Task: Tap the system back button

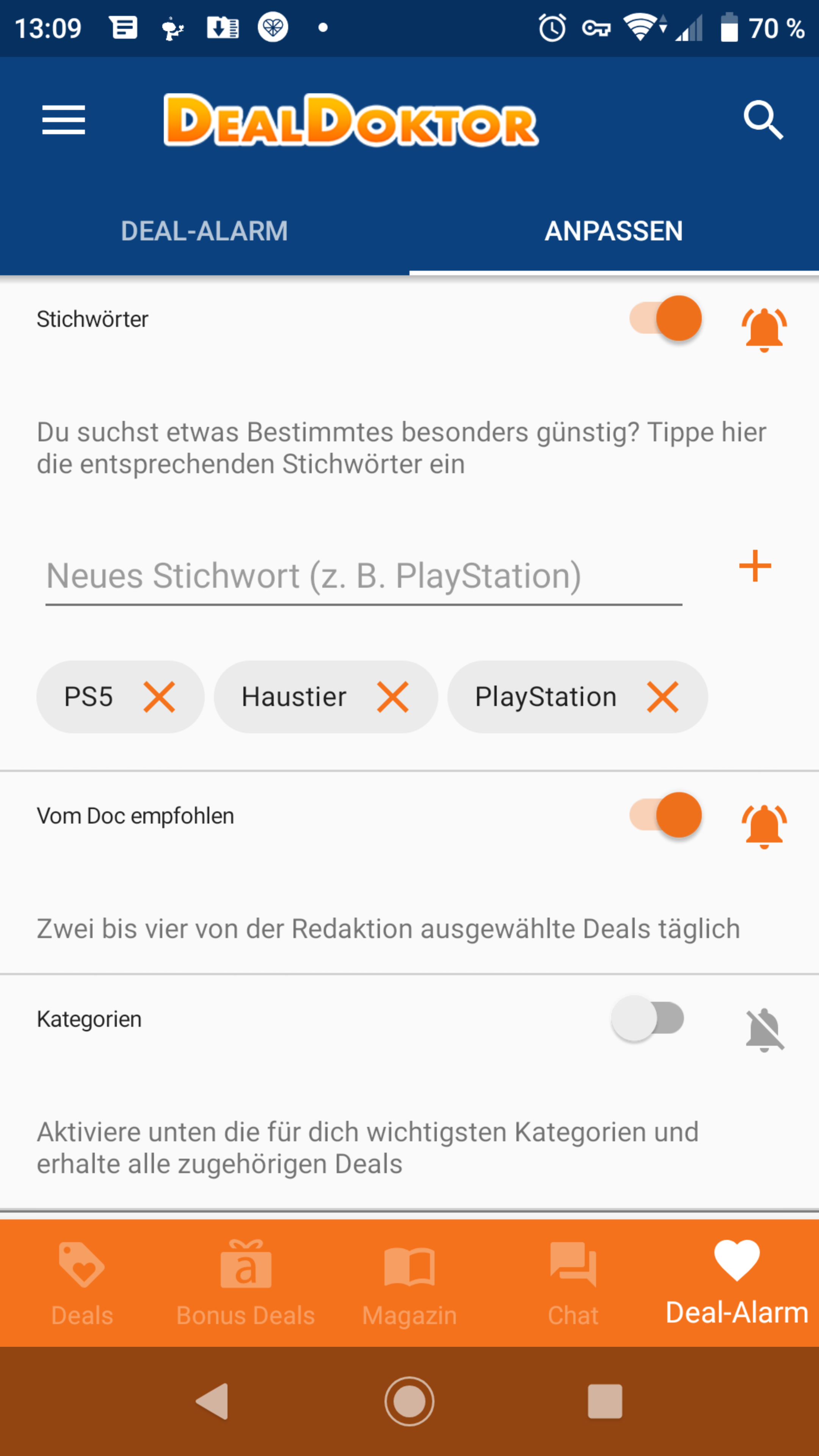Action: click(x=212, y=1402)
